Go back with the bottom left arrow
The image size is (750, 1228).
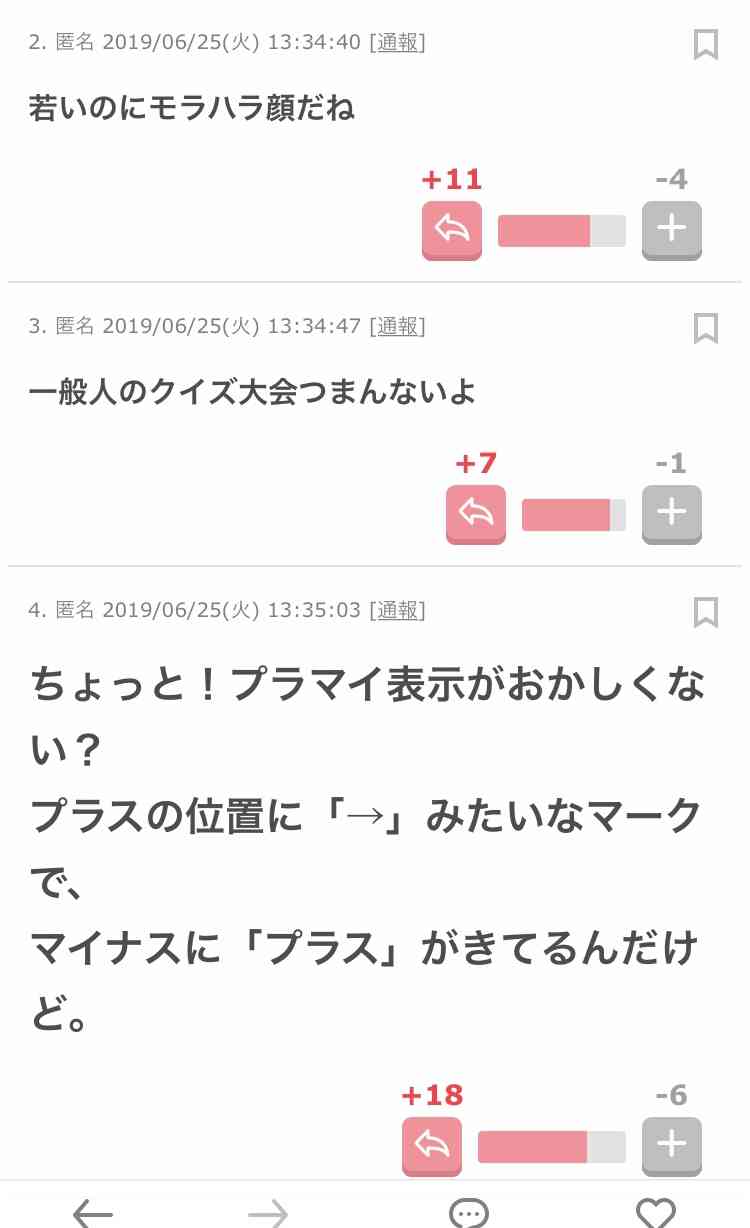[93, 1213]
